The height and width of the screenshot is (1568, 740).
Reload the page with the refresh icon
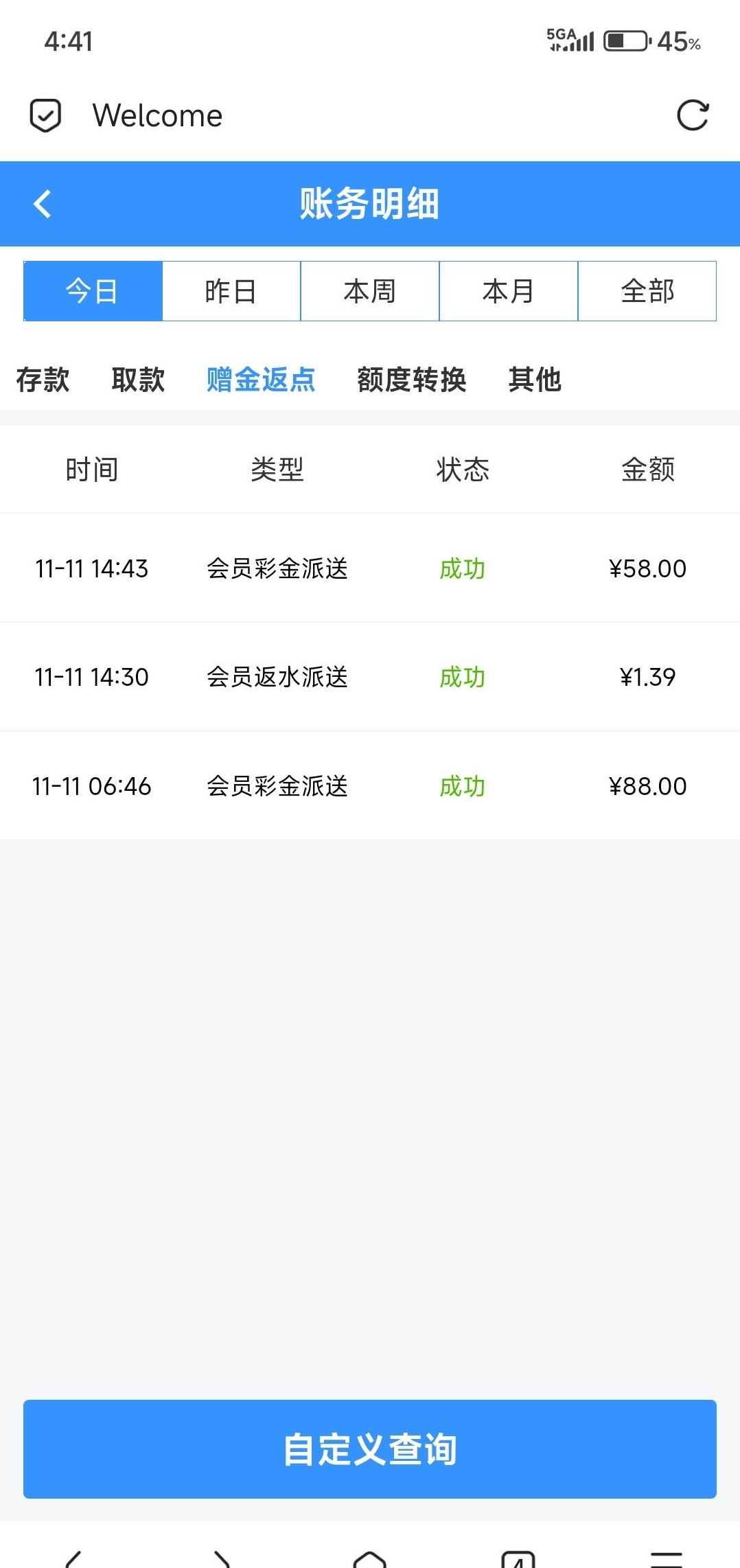click(x=692, y=115)
